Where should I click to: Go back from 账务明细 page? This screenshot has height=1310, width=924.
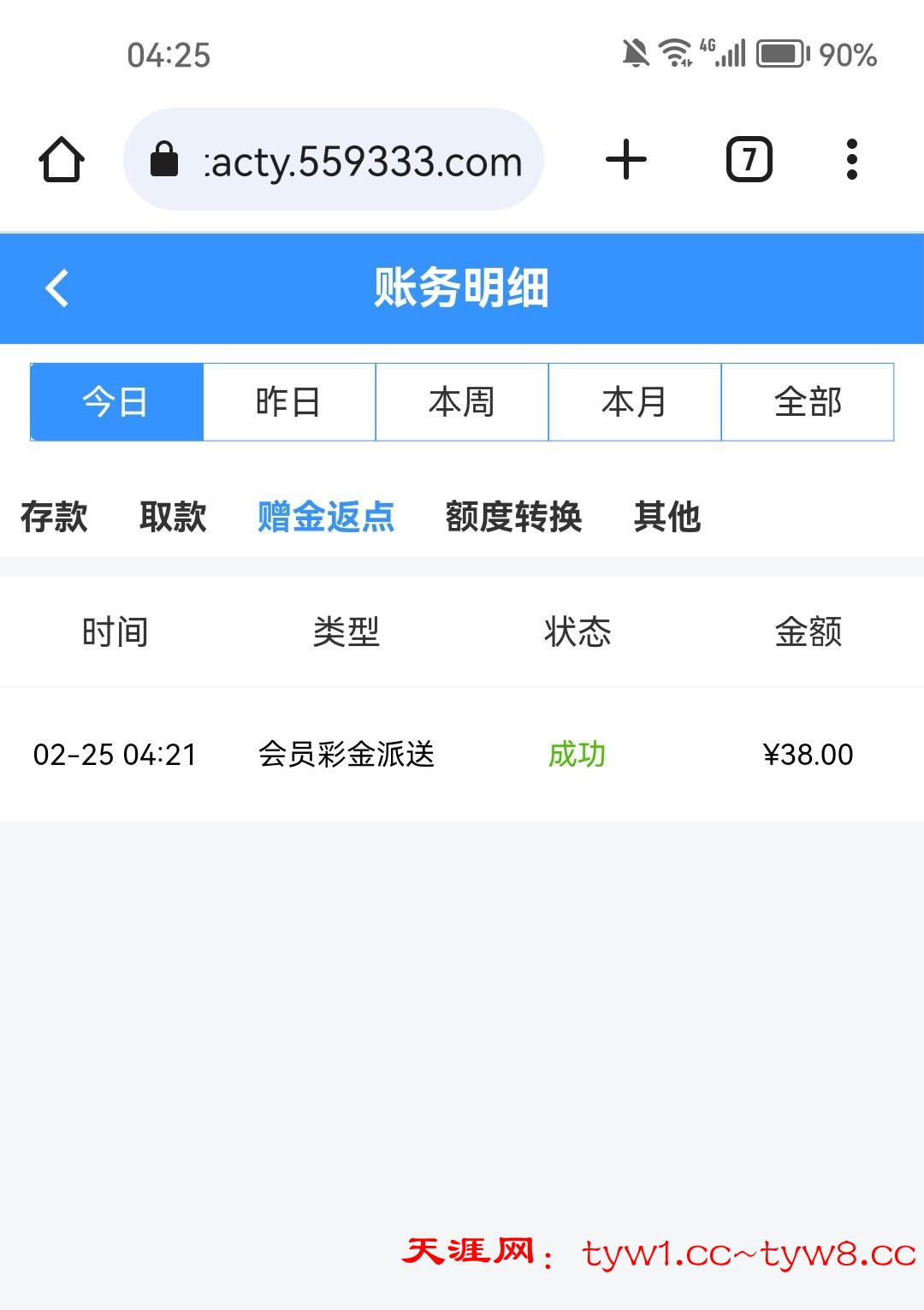click(x=56, y=288)
